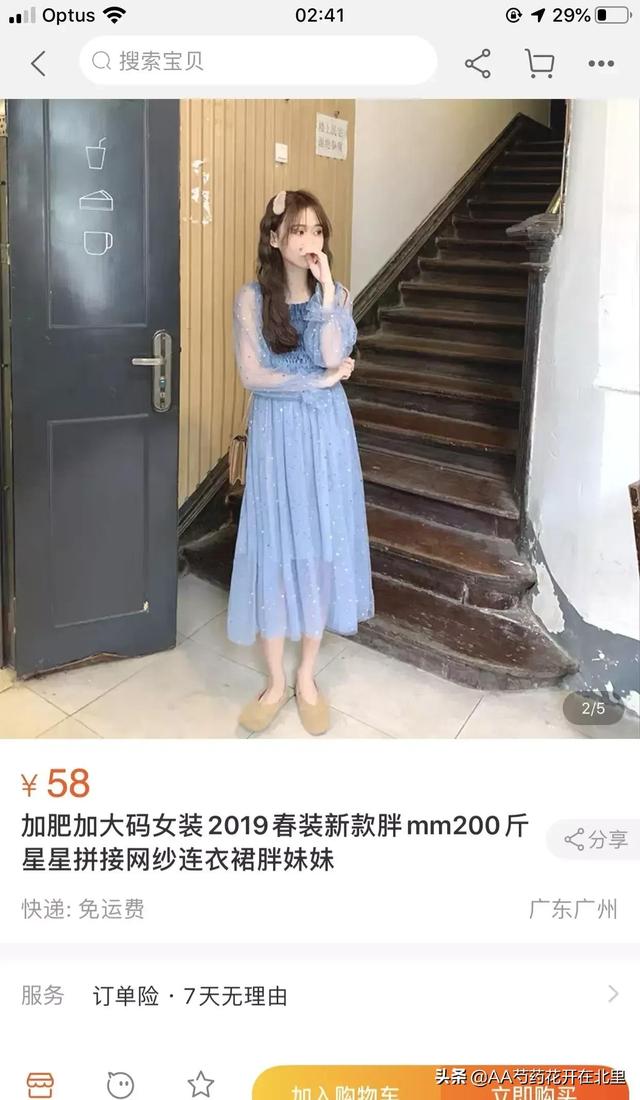640x1100 pixels.
Task: Visit the shop via the bottom store icon
Action: tap(40, 1085)
